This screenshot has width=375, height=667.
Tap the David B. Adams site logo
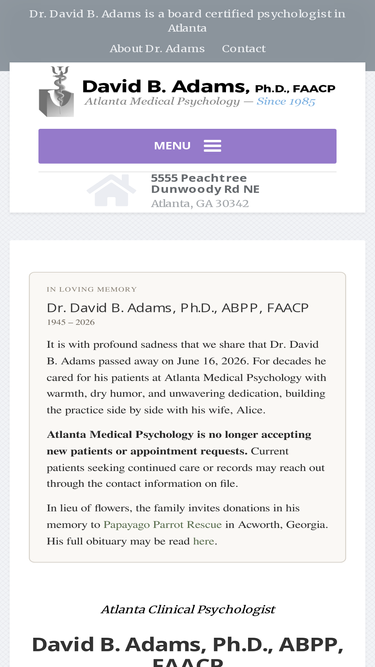coord(188,91)
